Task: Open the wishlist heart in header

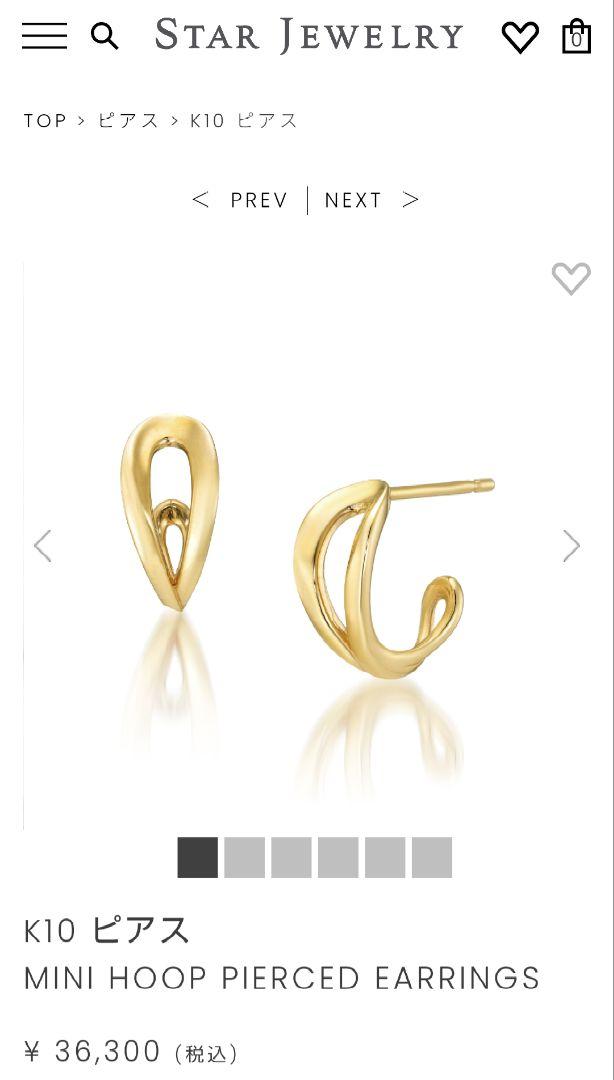Action: pos(520,37)
